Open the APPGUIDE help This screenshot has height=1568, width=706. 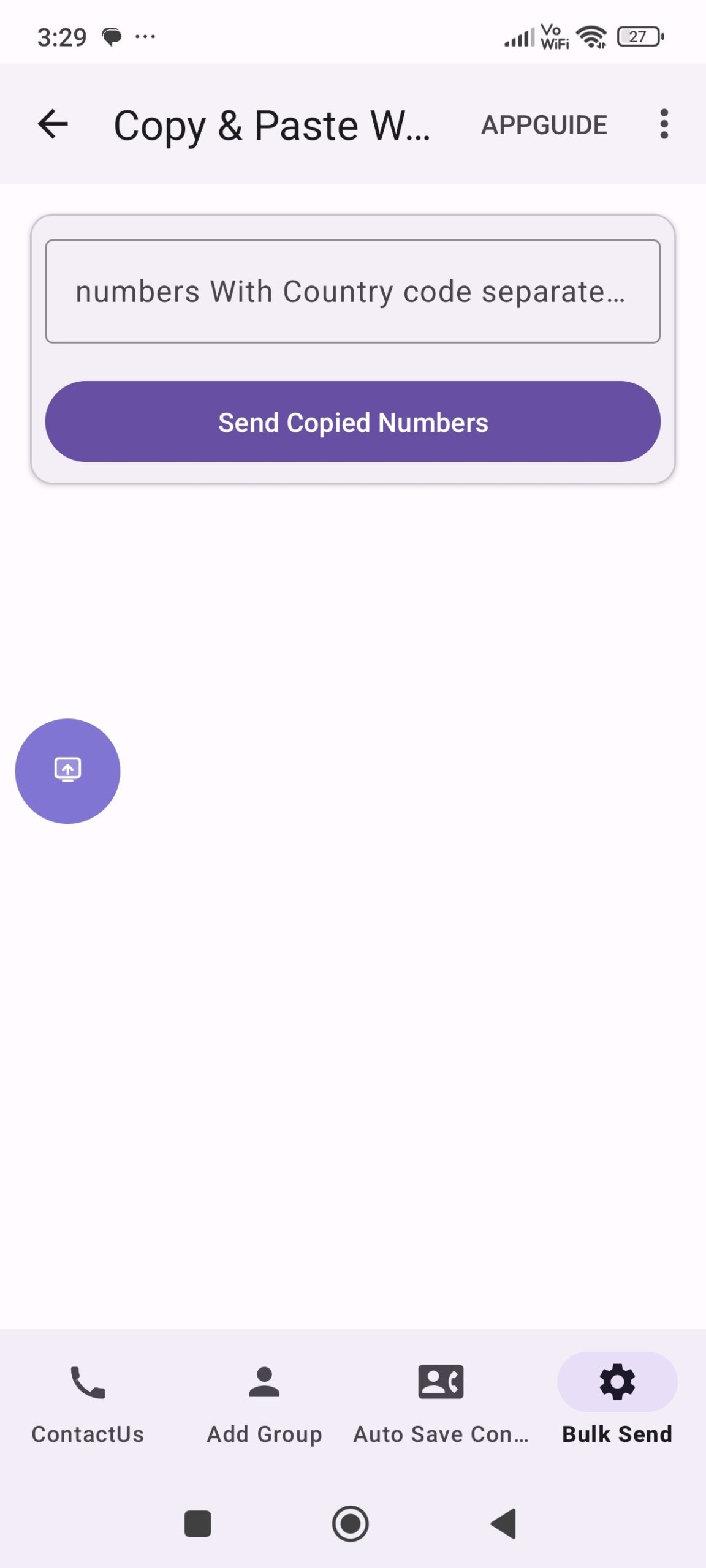pyautogui.click(x=544, y=125)
